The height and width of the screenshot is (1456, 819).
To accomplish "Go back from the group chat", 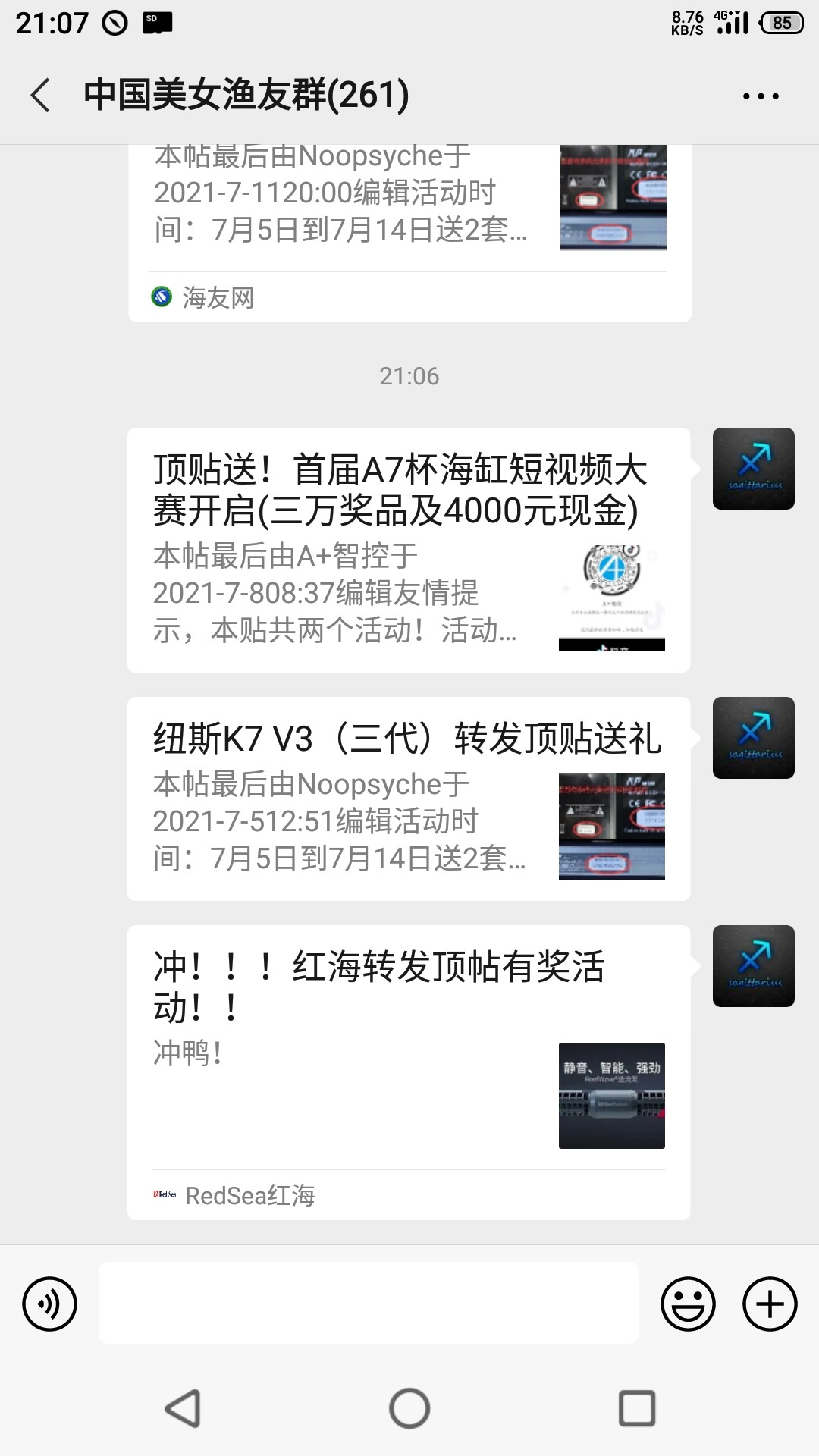I will tap(41, 96).
